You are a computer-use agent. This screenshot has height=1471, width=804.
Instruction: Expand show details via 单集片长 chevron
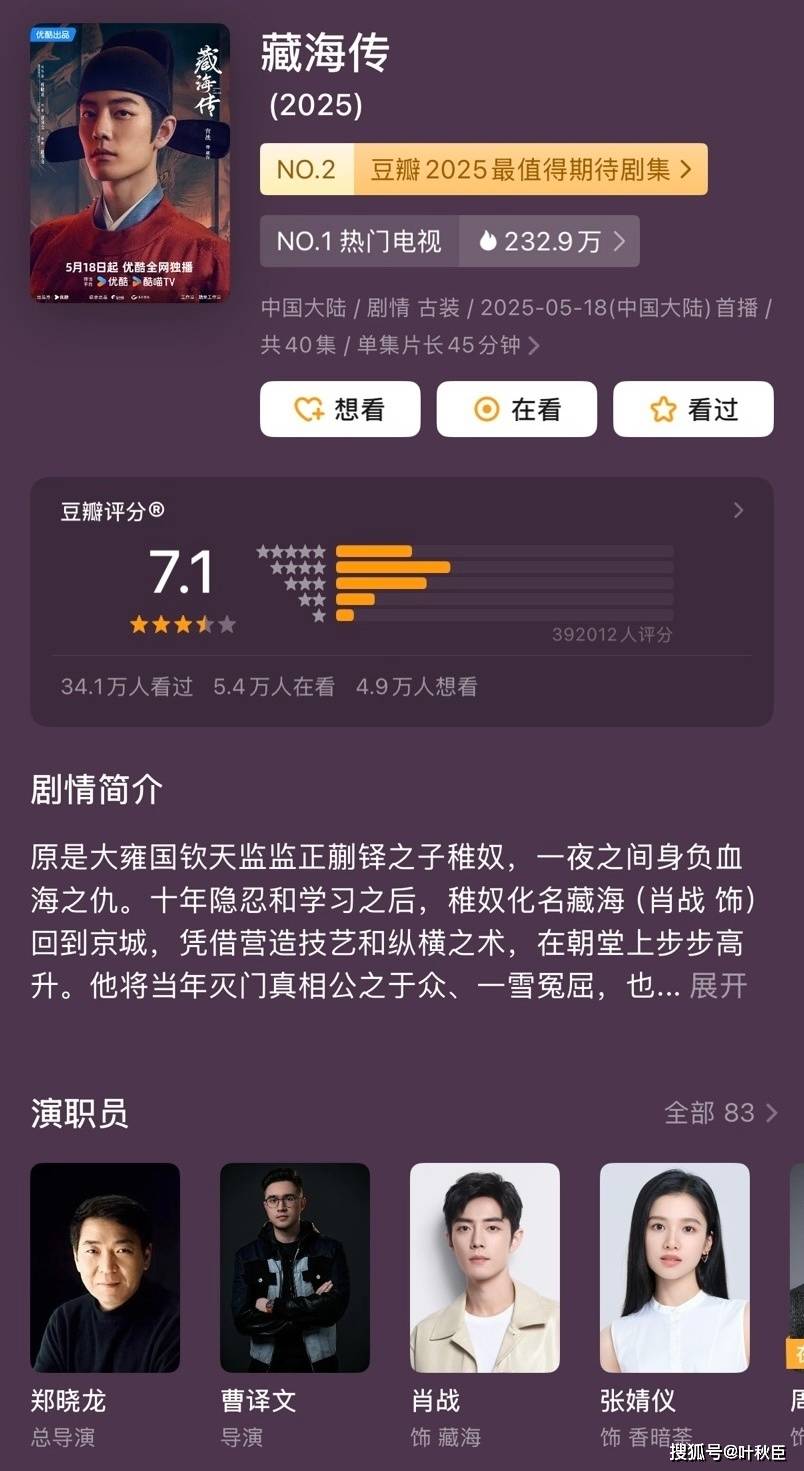(534, 346)
